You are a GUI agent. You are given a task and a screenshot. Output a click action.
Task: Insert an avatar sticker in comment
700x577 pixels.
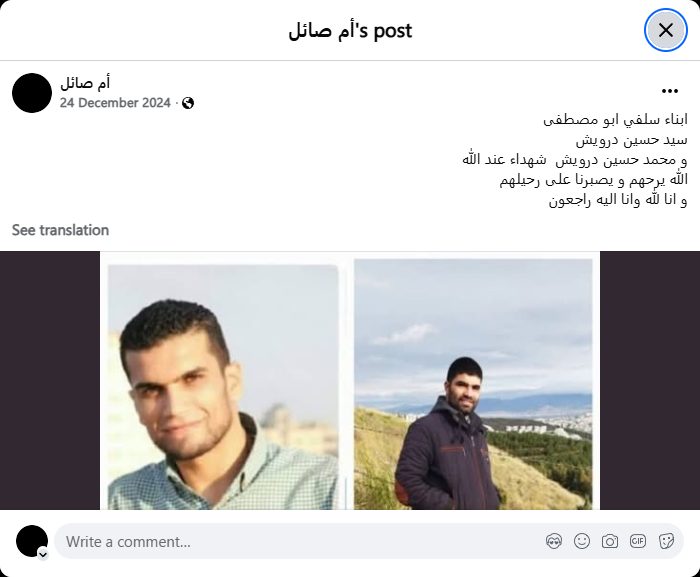point(554,542)
